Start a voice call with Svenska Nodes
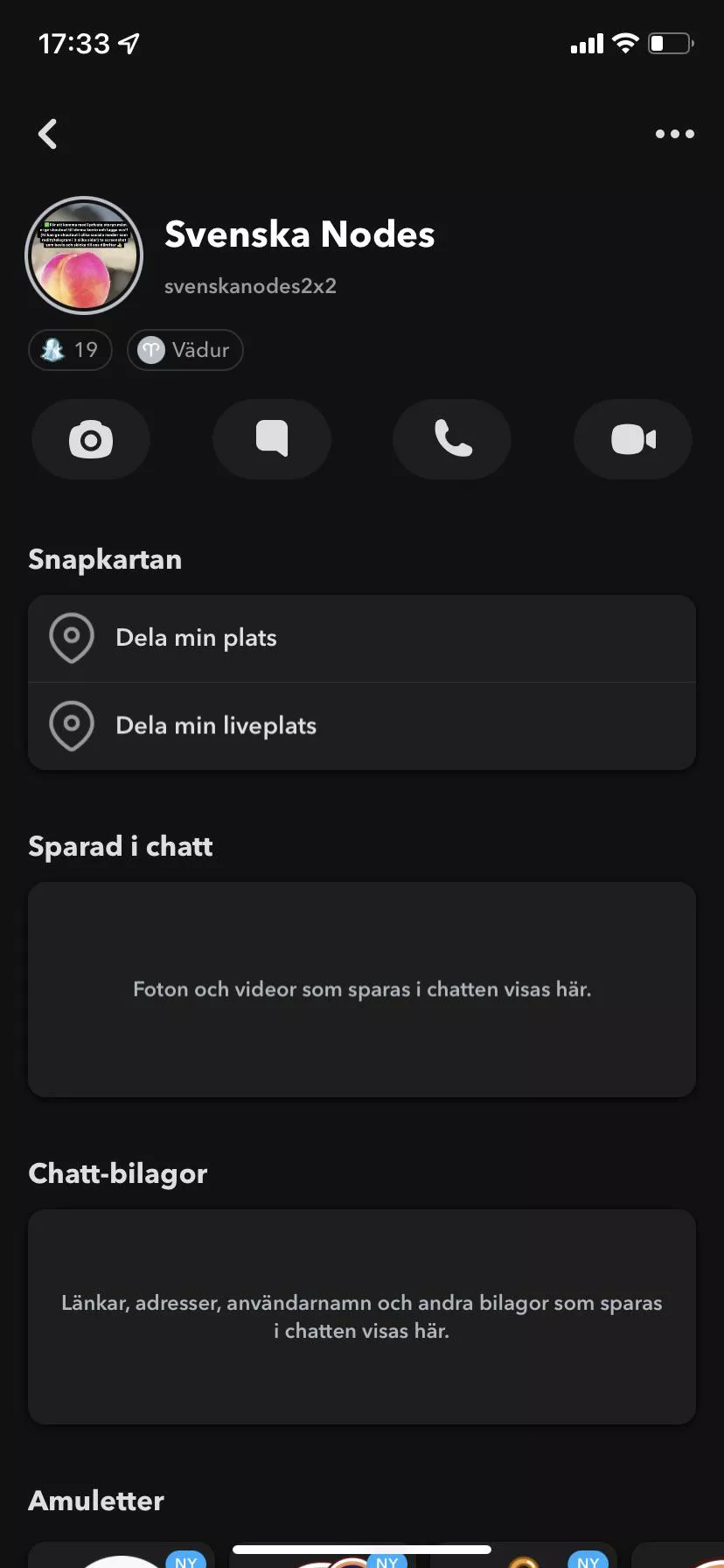Screen dimensions: 724x1568 point(452,439)
